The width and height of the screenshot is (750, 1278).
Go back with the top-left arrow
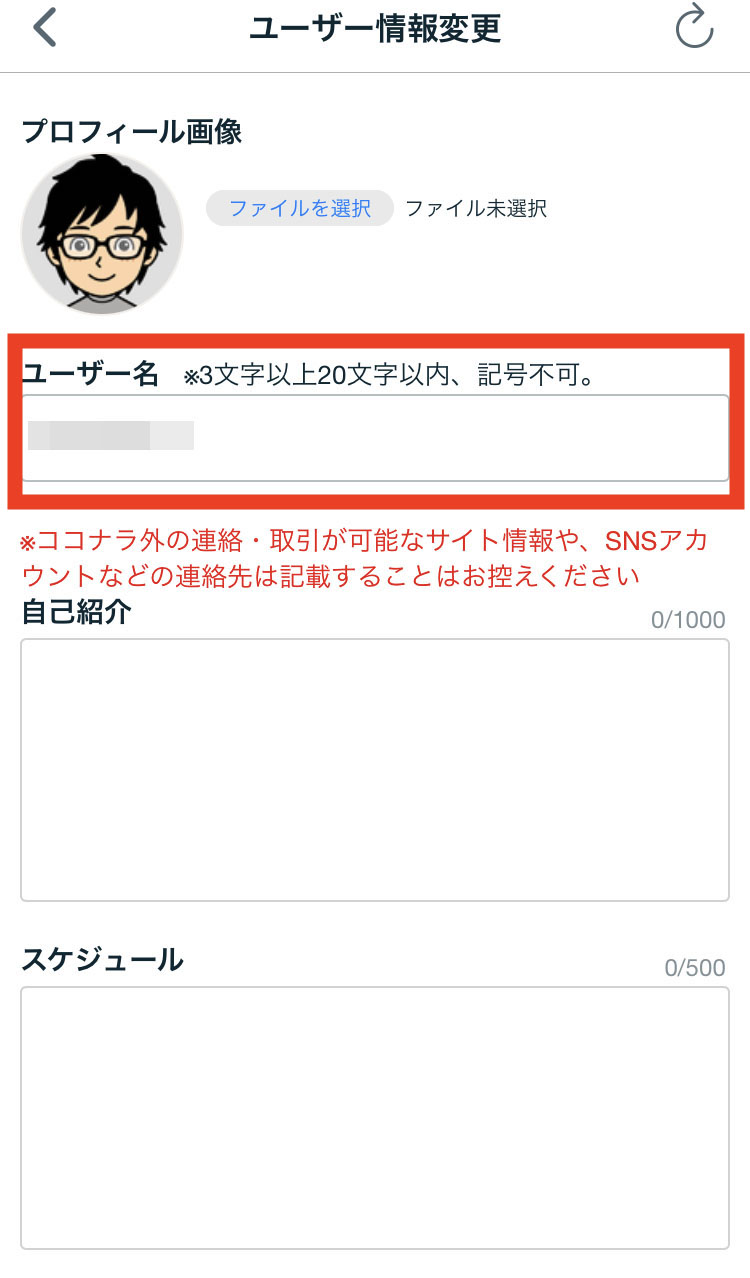coord(45,28)
